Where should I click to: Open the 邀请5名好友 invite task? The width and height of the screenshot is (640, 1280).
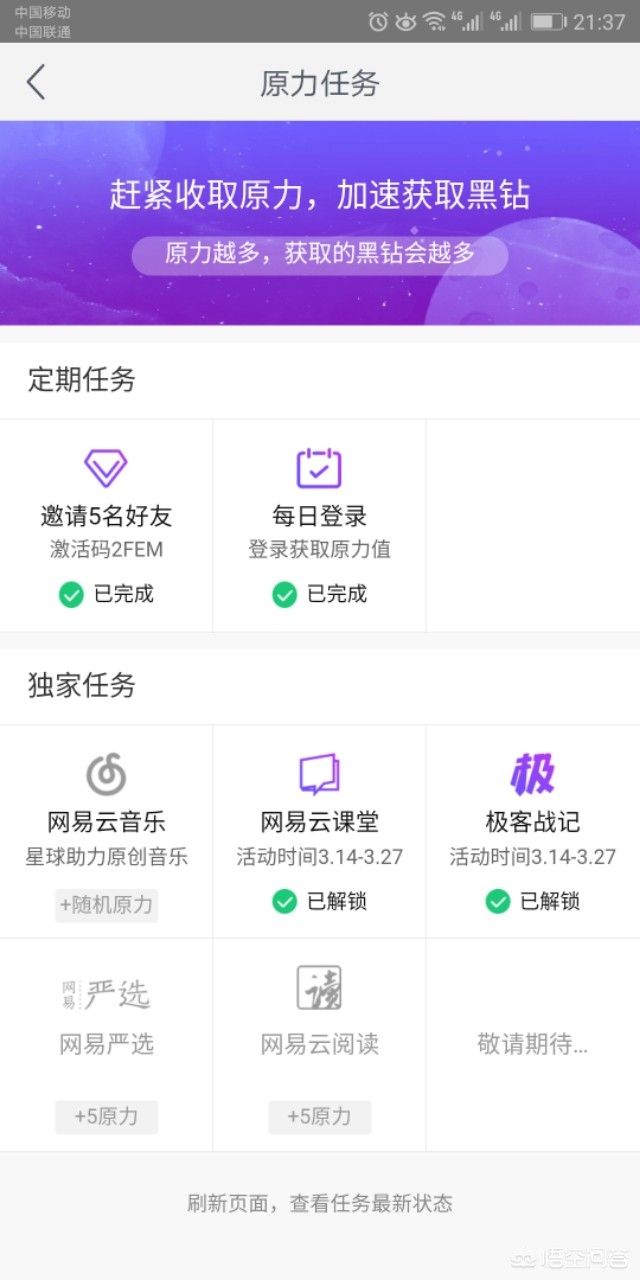pos(106,526)
